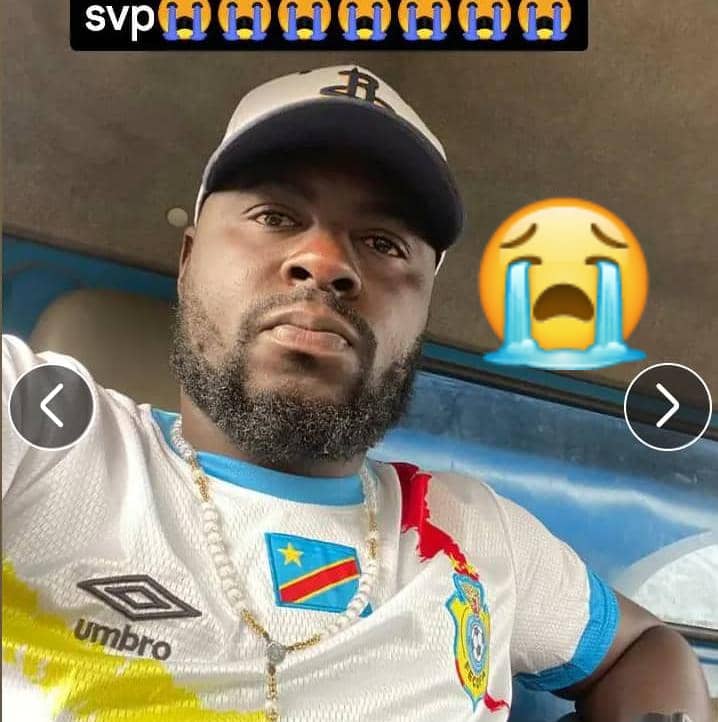Go to the previous photo
The image size is (718, 722).
pyautogui.click(x=52, y=406)
